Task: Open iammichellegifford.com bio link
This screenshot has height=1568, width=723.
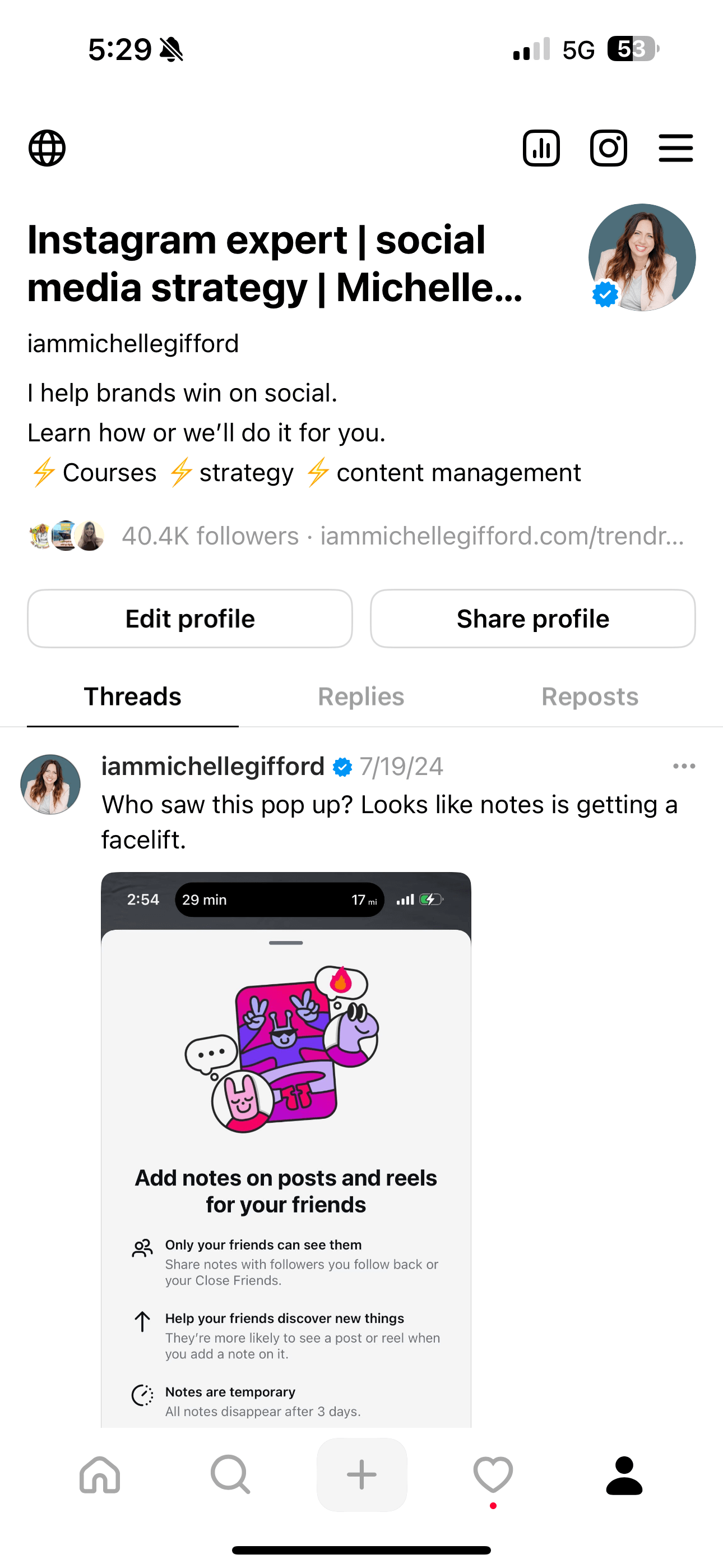Action: [x=502, y=536]
